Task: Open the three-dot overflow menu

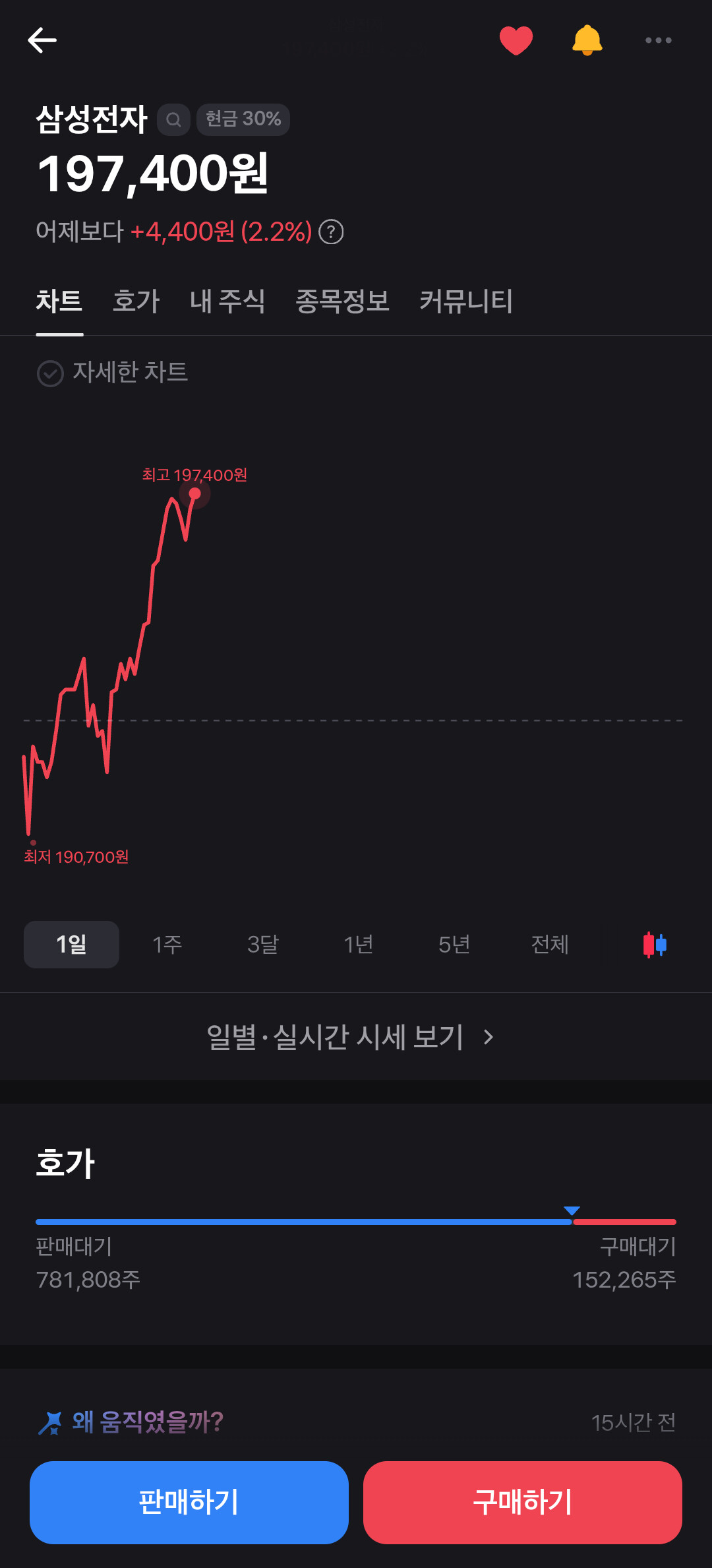Action: [x=658, y=40]
